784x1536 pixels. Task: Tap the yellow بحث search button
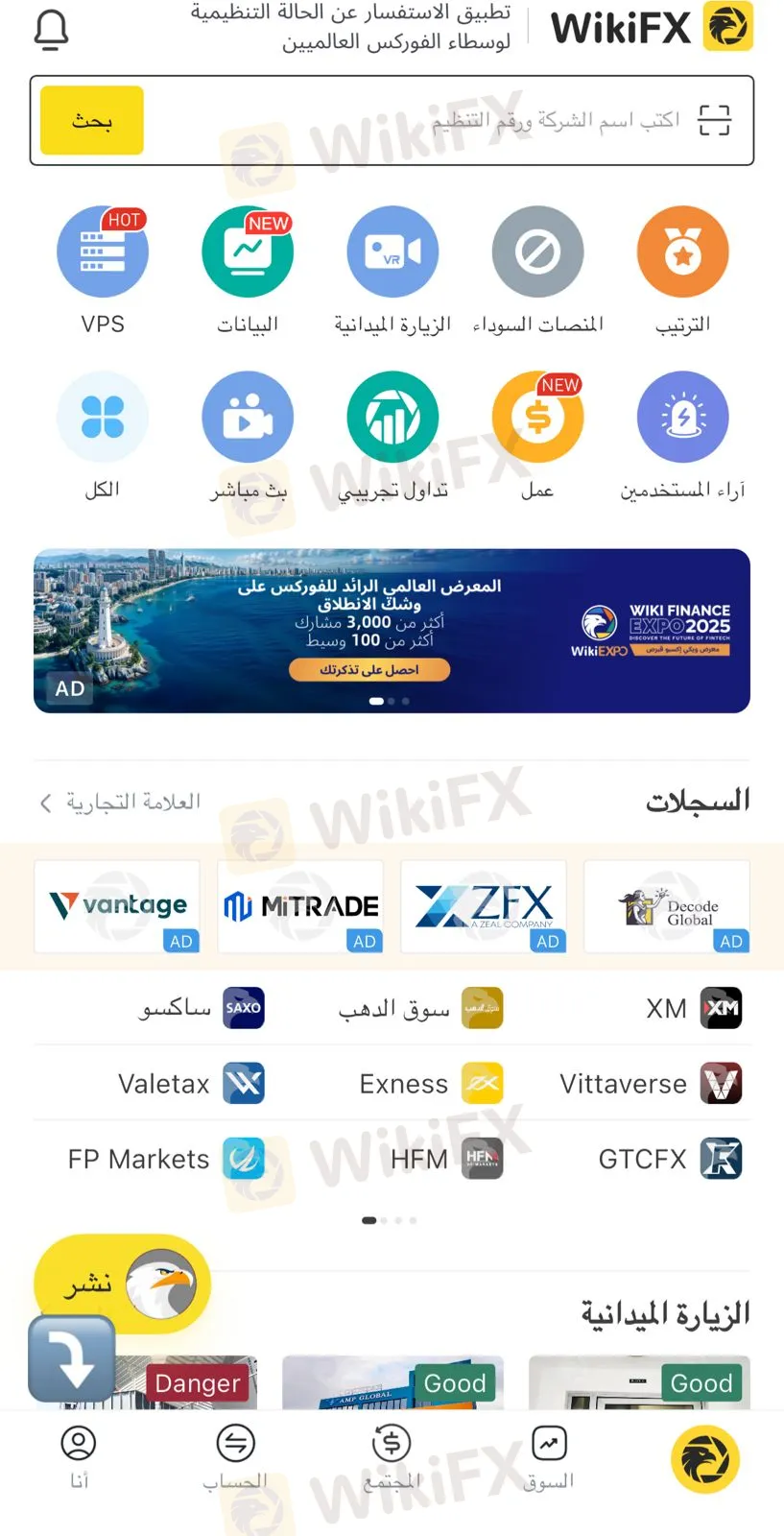click(x=92, y=121)
